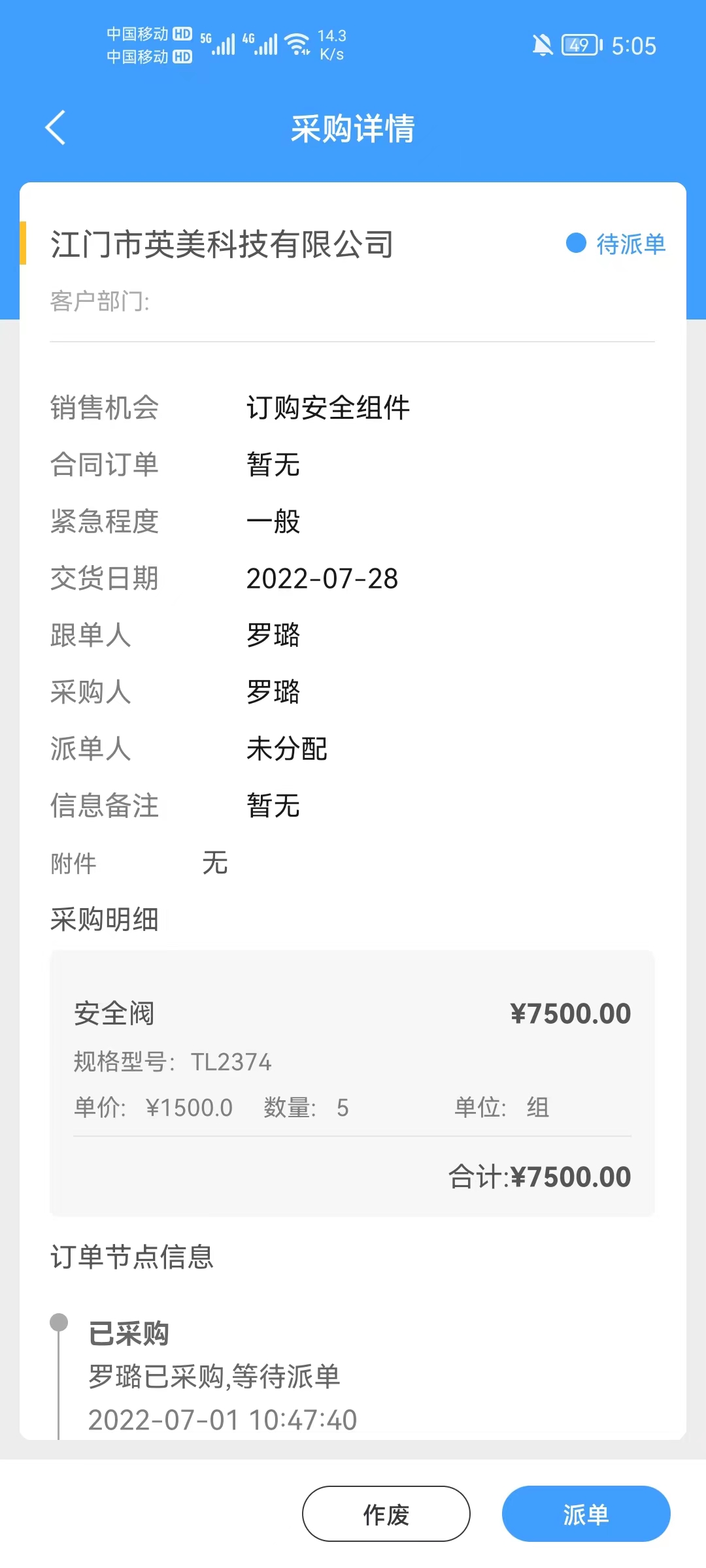Dispatch the order with 派单 button

pyautogui.click(x=586, y=1514)
